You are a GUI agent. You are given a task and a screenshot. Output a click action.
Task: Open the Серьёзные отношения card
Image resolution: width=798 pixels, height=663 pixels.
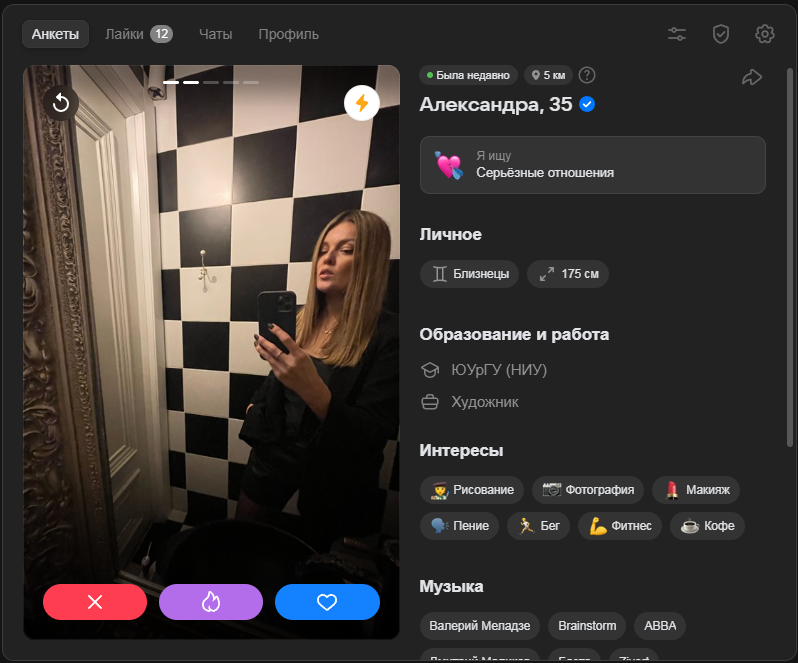[x=592, y=165]
